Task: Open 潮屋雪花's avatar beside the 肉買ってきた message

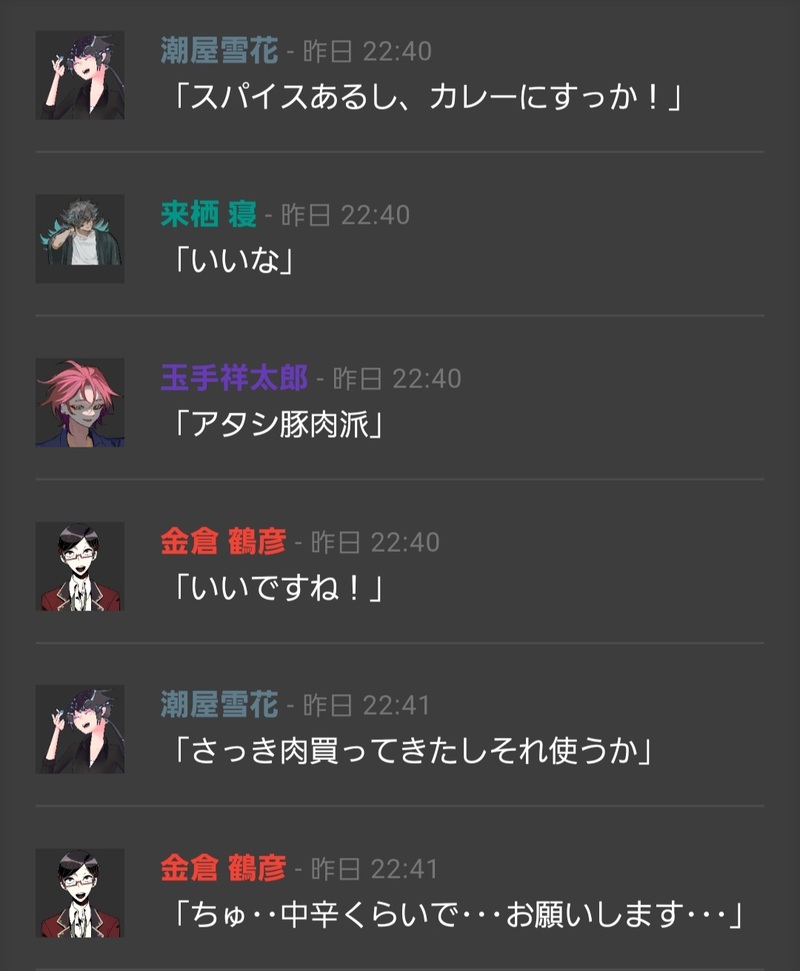Action: click(80, 729)
